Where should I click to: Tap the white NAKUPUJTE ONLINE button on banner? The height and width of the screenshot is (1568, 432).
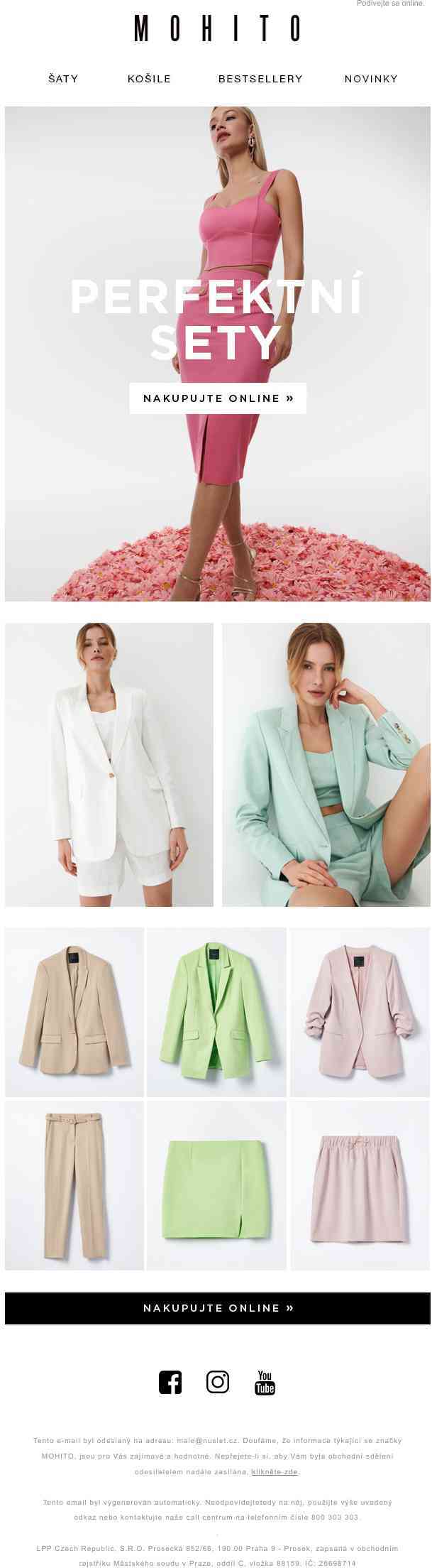pos(218,398)
